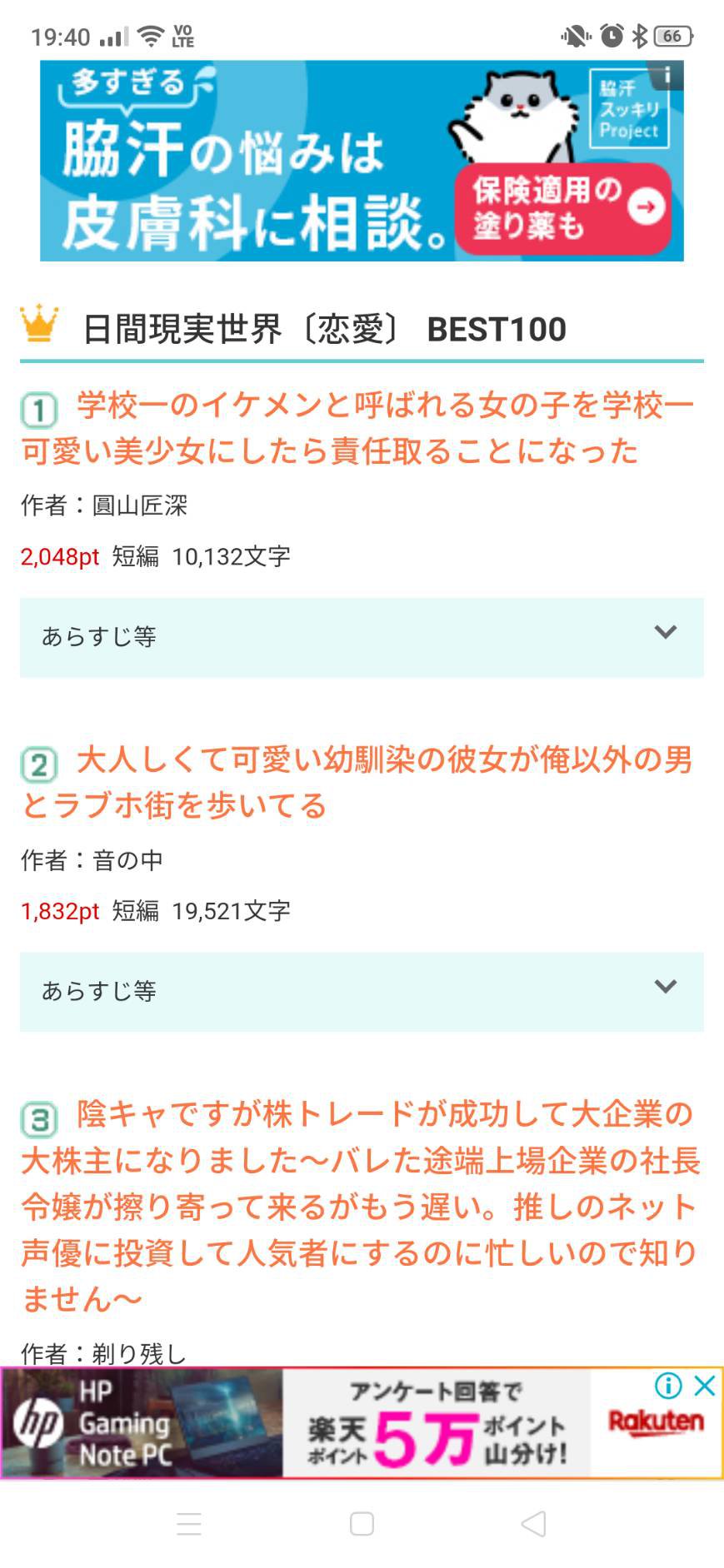
Task: Expand あらすじ等 for the 1,832pt novel
Action: pos(362,992)
